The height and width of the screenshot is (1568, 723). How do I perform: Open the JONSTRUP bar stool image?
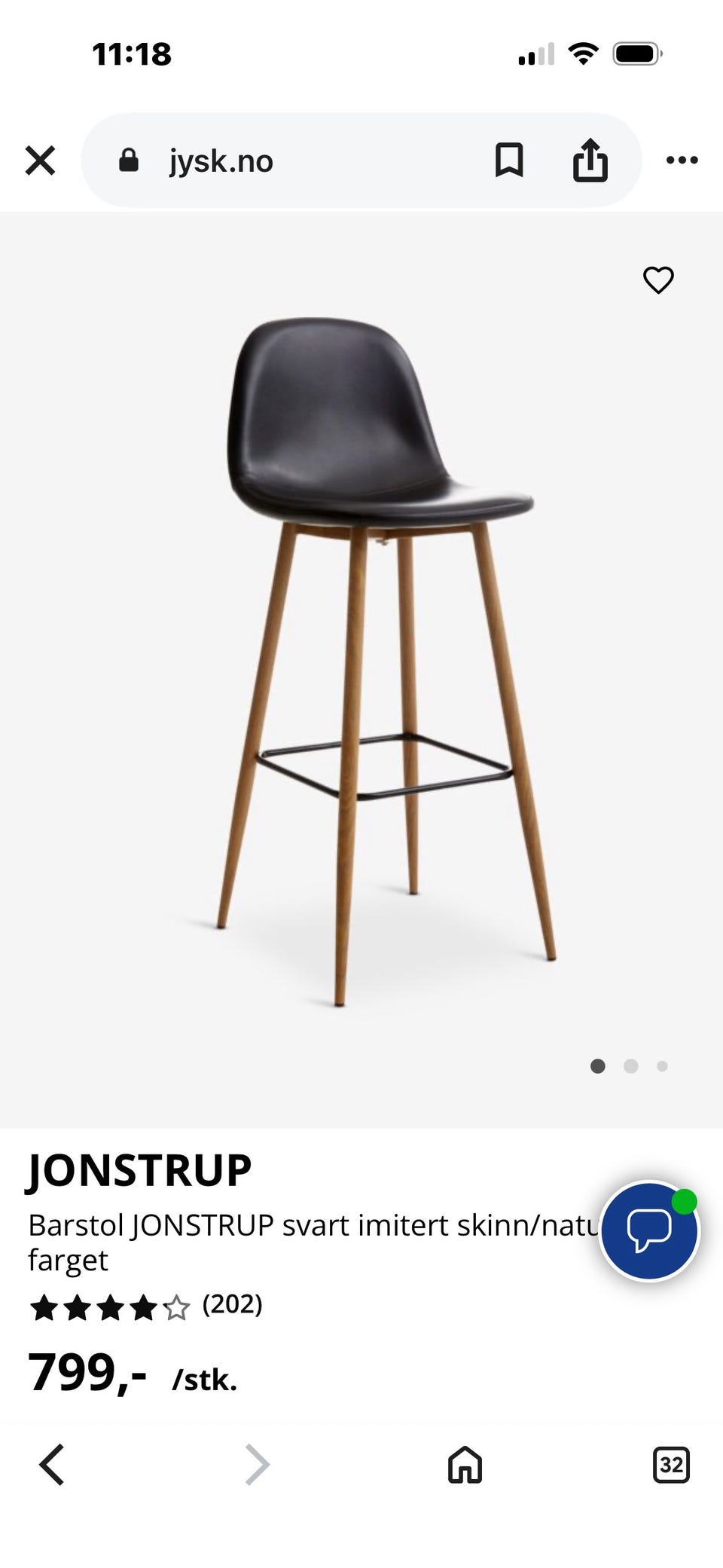coord(369,656)
